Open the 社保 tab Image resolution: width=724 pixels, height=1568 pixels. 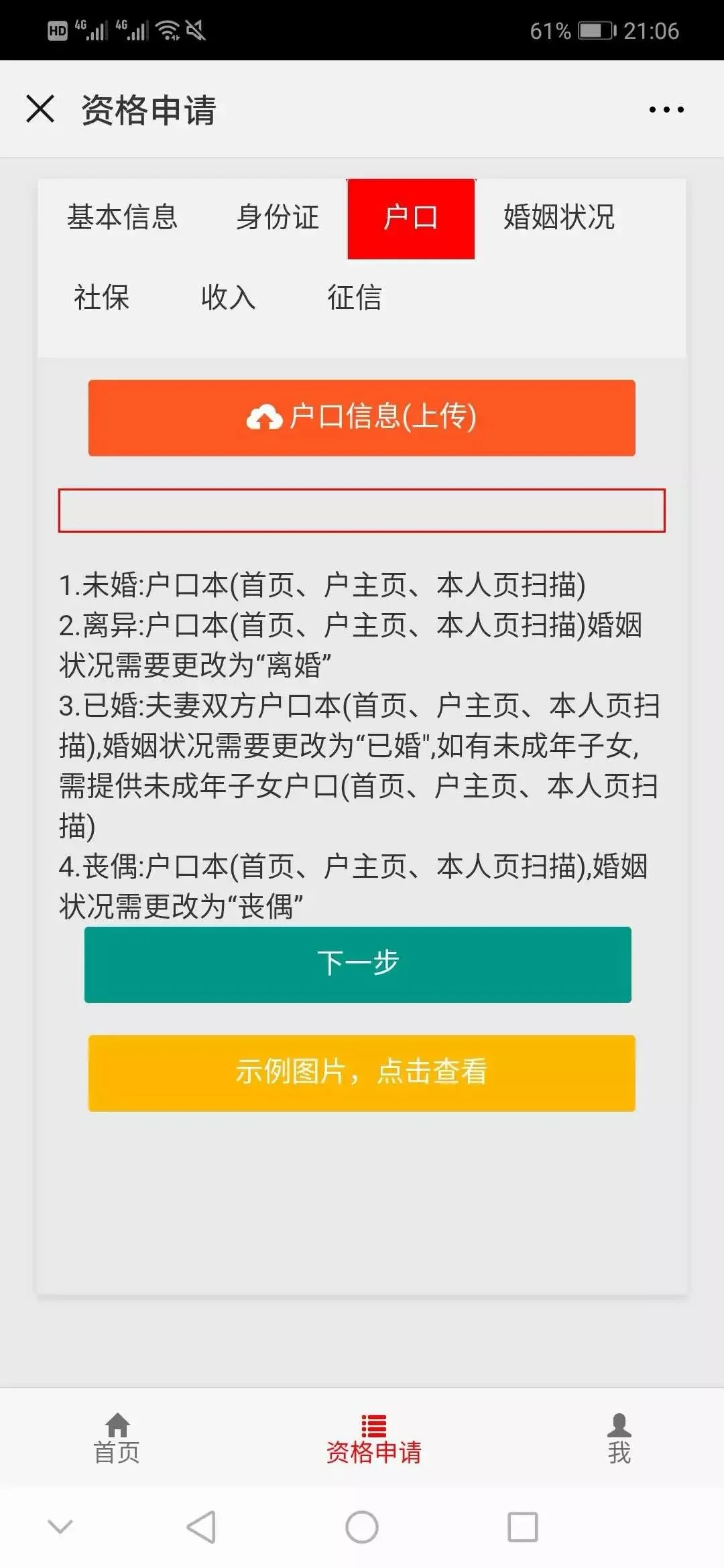coord(102,297)
